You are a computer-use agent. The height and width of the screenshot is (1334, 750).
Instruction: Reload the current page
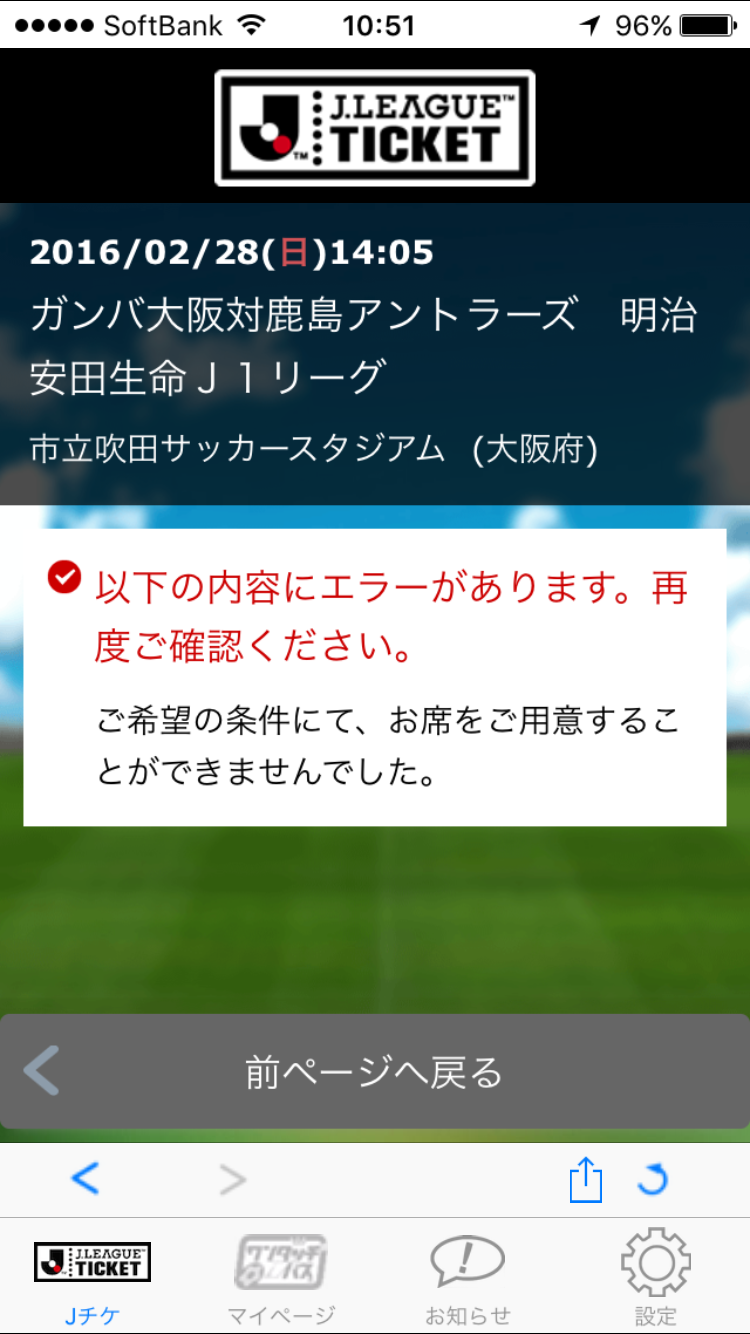click(652, 1181)
